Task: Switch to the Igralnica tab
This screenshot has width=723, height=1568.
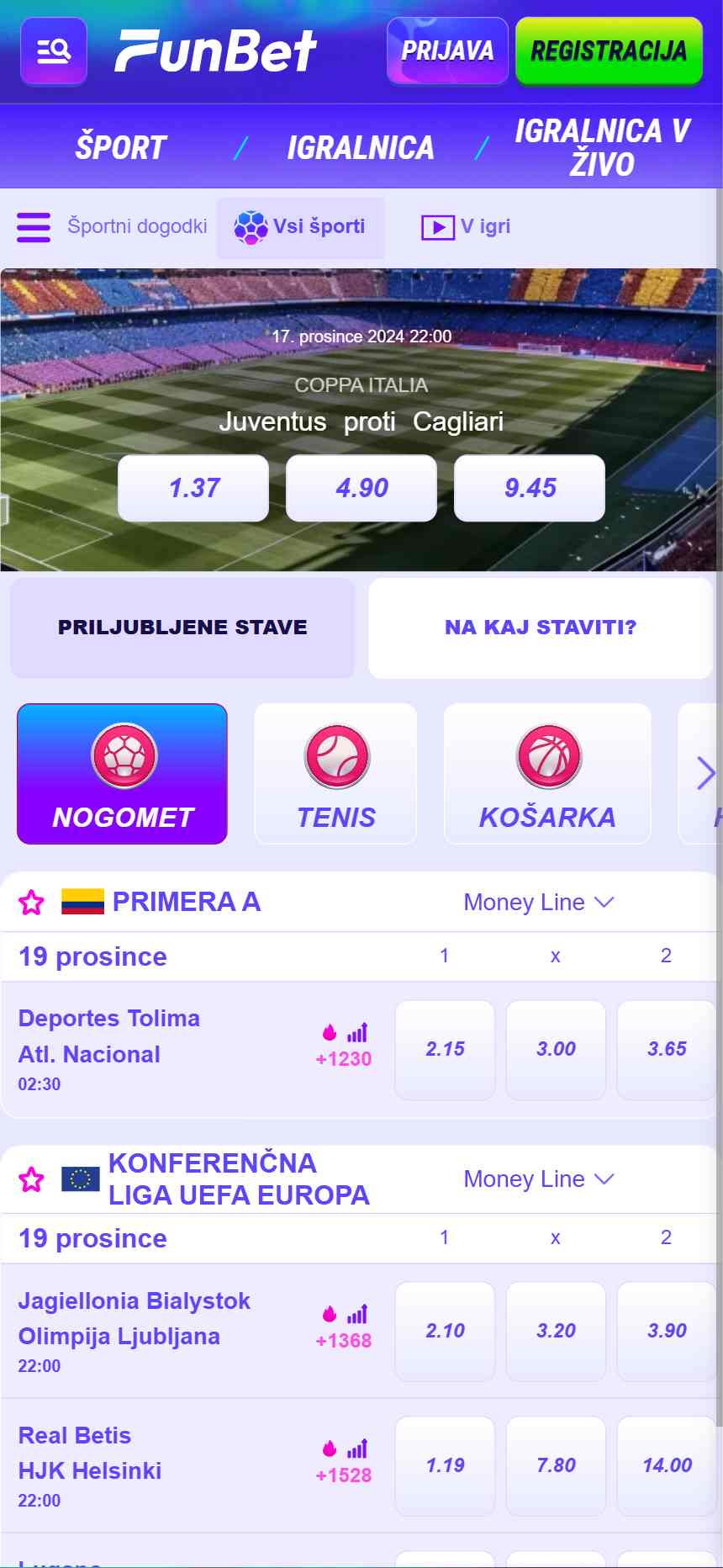Action: point(361,147)
